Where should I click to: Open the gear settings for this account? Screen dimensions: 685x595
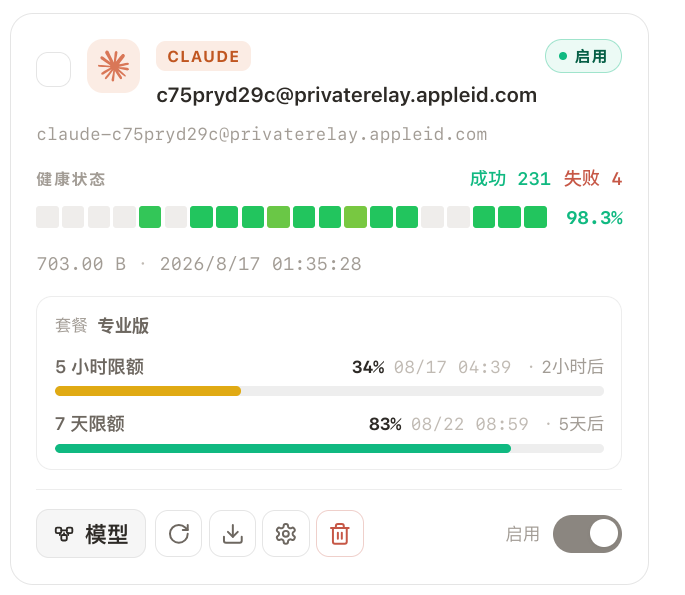(x=286, y=533)
